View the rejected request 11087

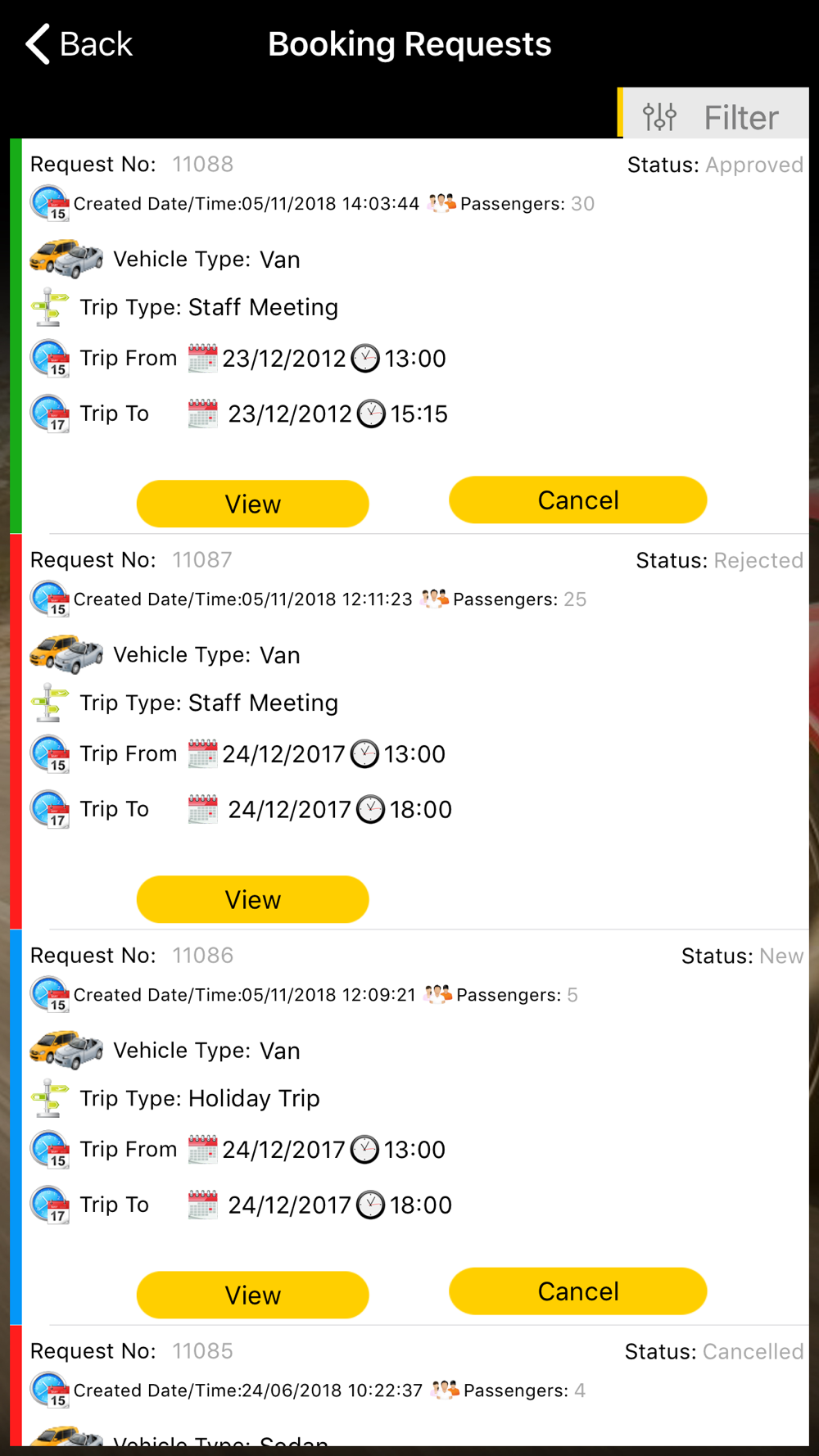click(252, 899)
